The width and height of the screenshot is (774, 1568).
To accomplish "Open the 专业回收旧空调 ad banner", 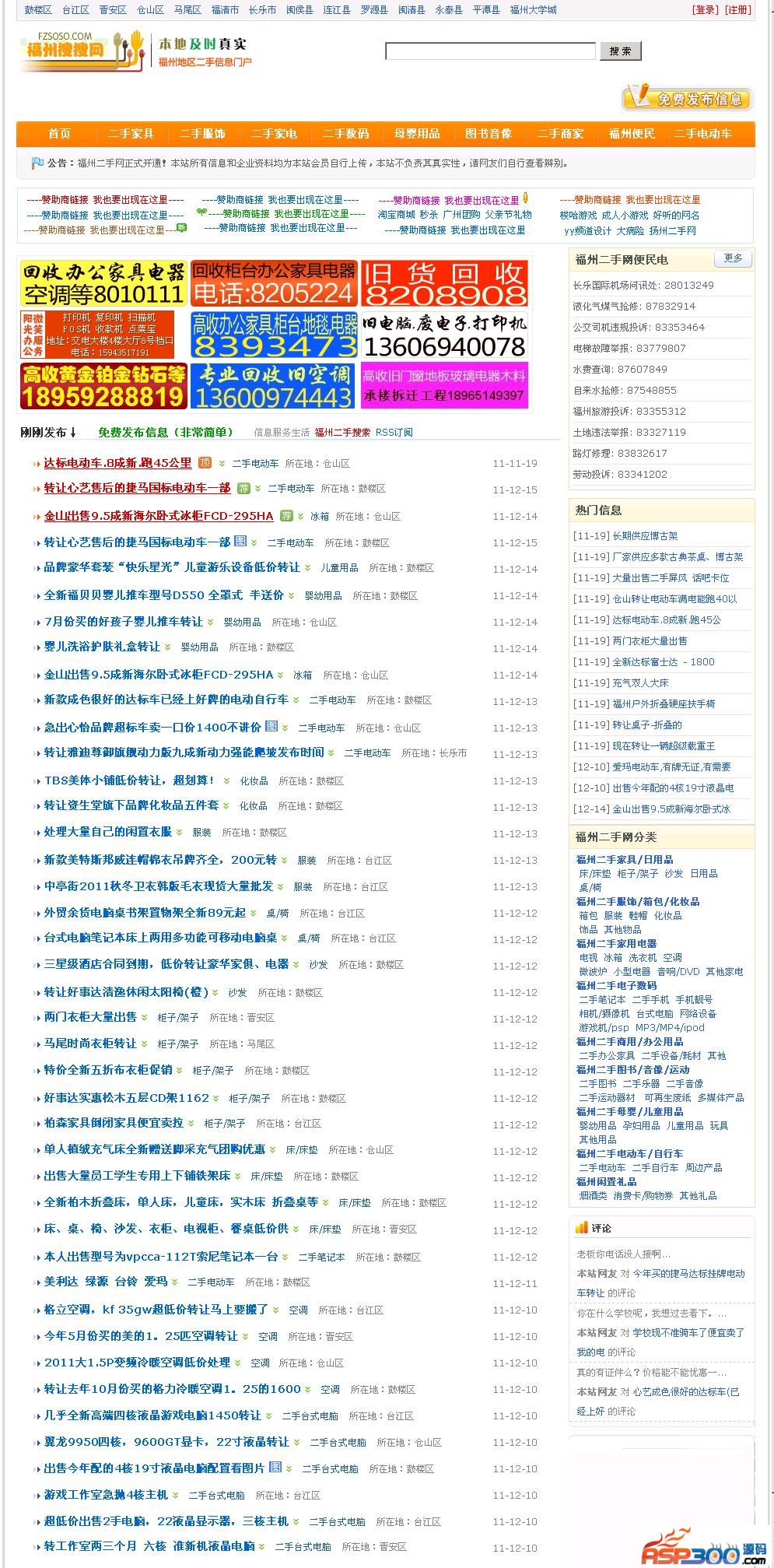I will pyautogui.click(x=273, y=386).
